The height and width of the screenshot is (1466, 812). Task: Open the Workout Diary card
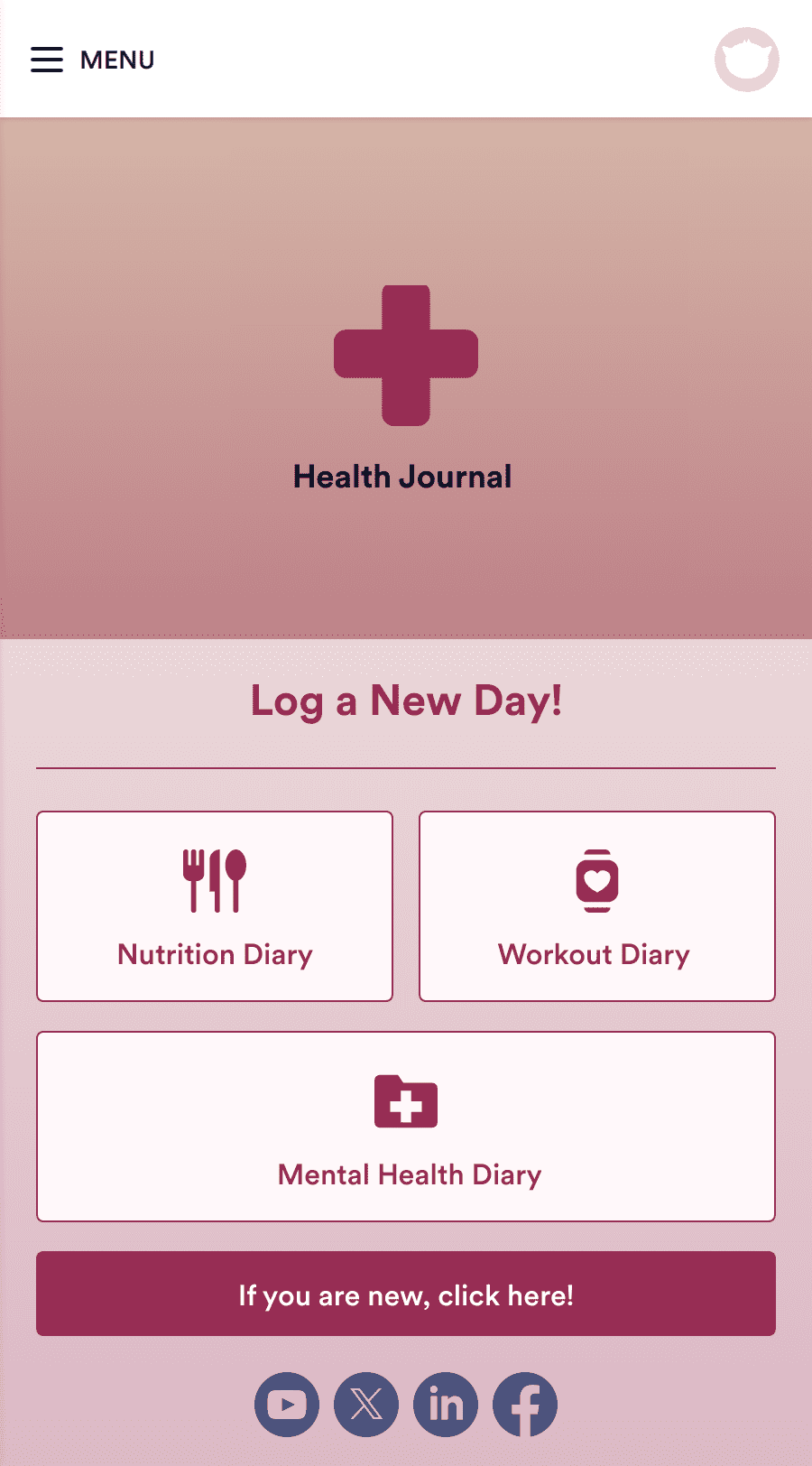click(597, 906)
